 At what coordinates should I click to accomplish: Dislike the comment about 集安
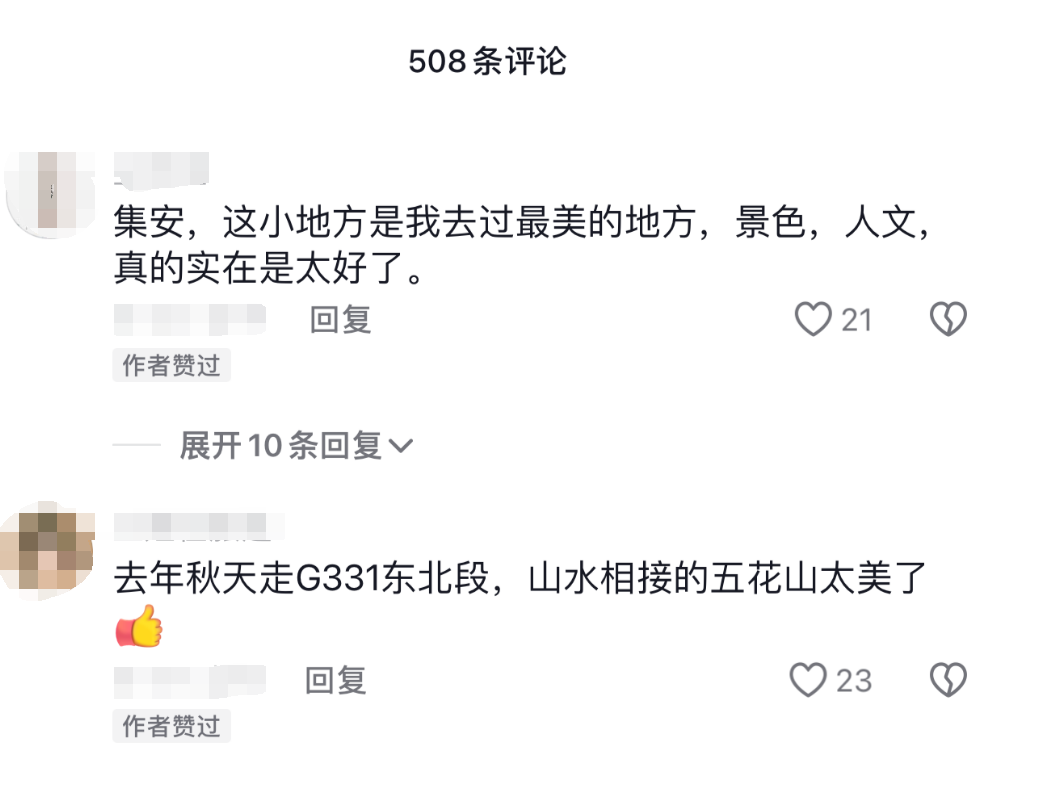[948, 320]
